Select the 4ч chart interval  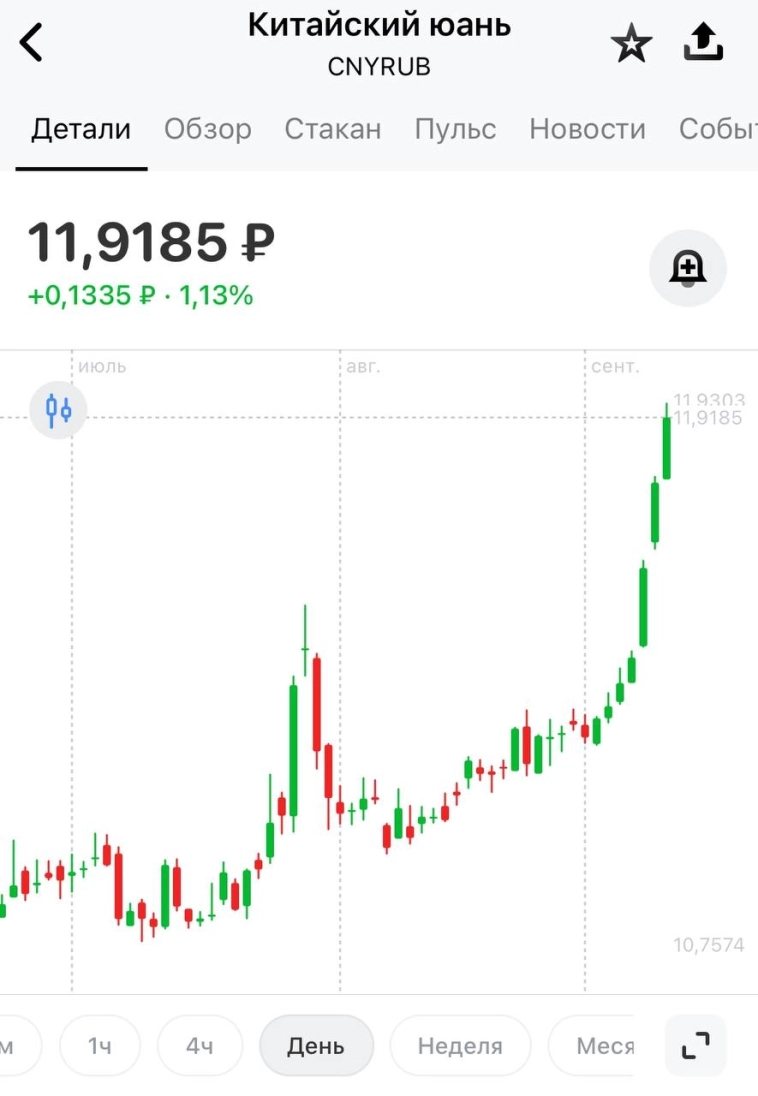pyautogui.click(x=199, y=1046)
